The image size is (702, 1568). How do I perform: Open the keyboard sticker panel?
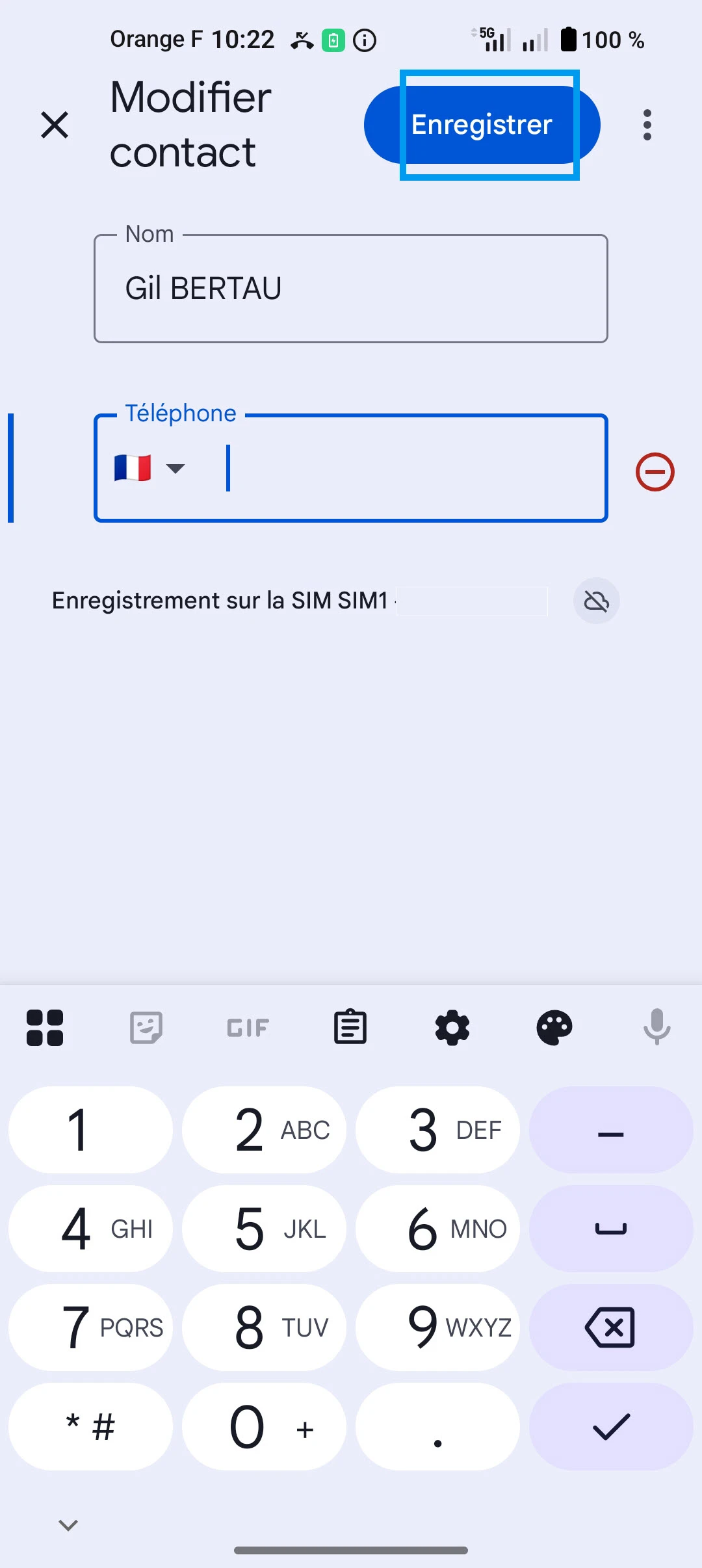[x=146, y=1028]
